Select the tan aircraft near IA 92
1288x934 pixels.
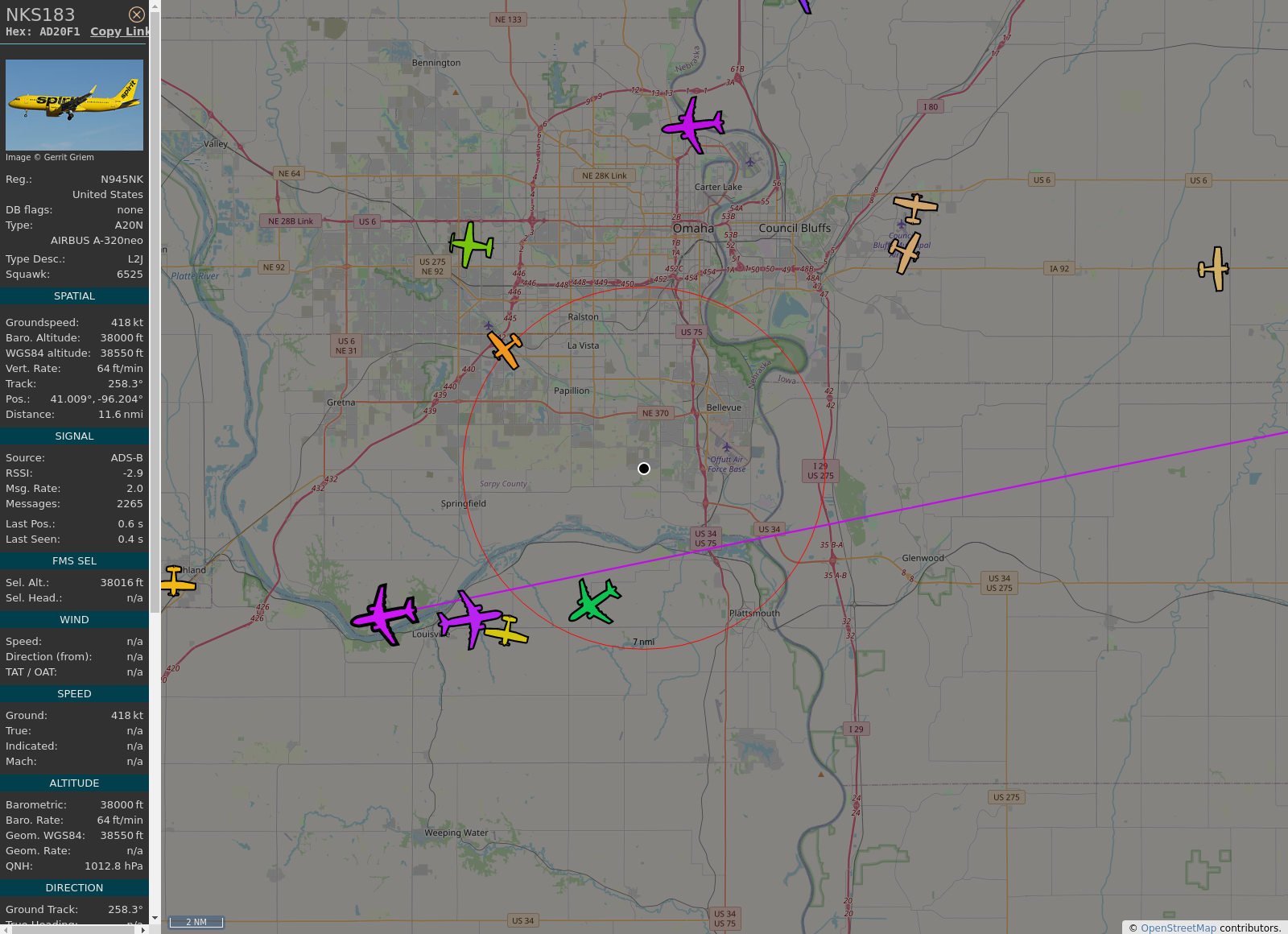(x=1214, y=269)
